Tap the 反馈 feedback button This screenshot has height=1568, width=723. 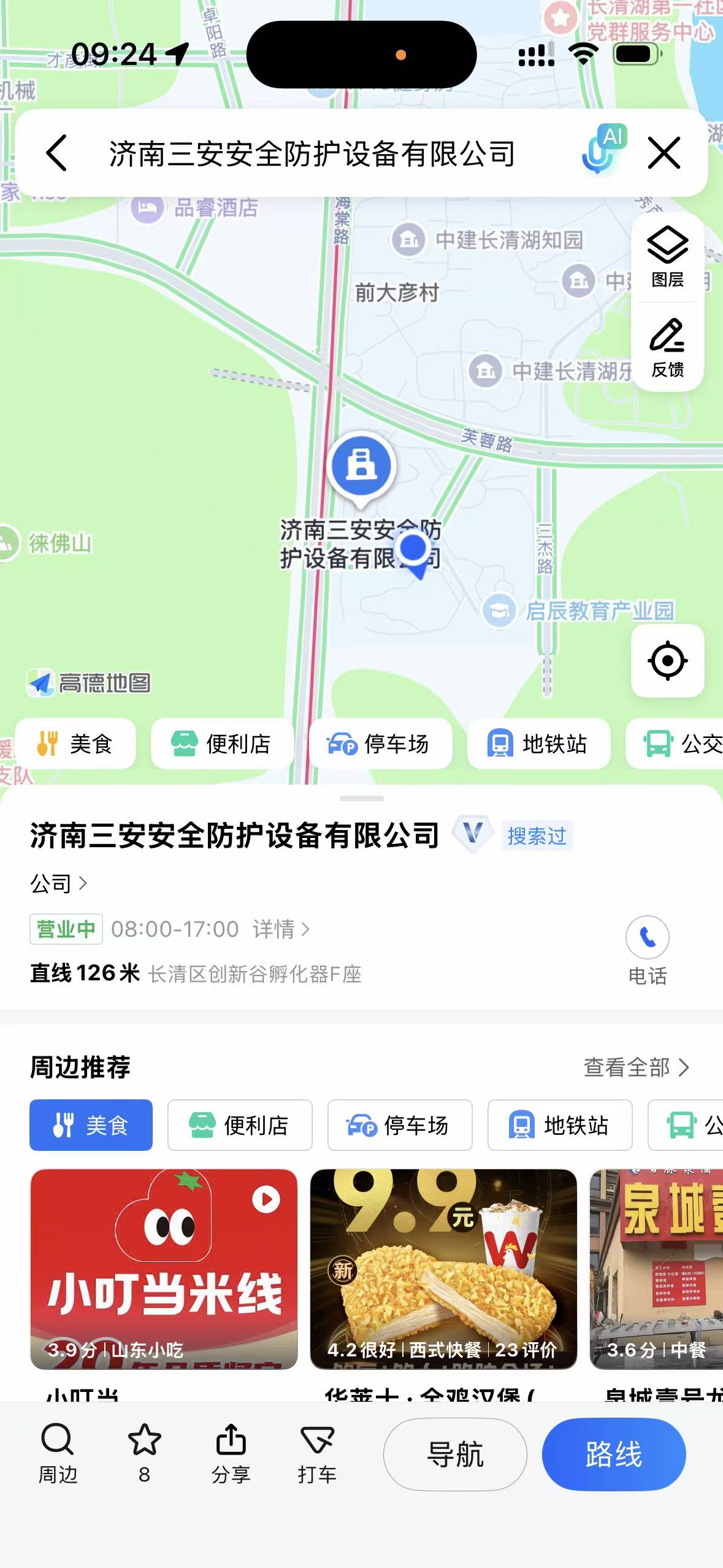click(667, 347)
